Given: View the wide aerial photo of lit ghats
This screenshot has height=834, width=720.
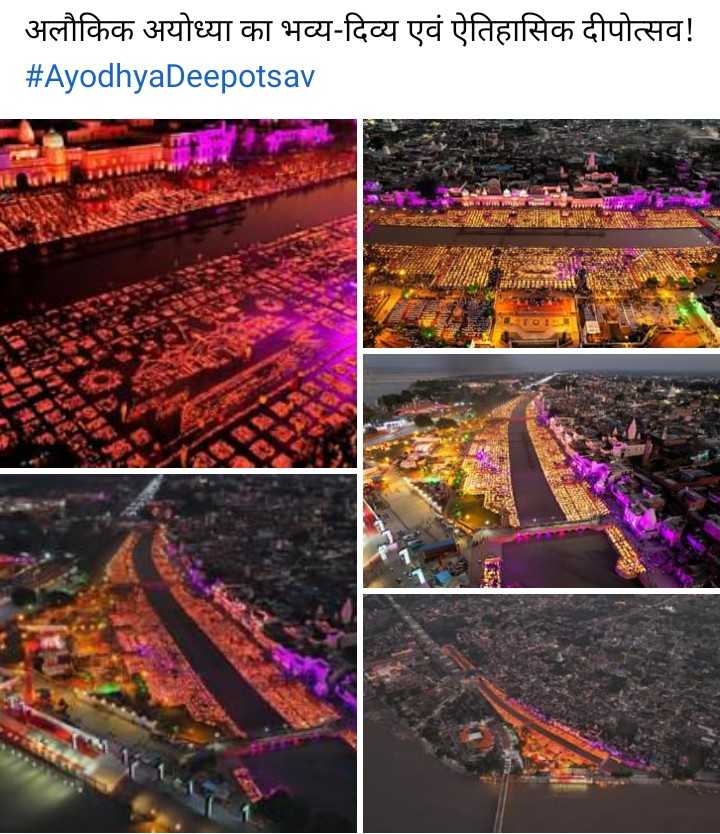Looking at the screenshot, I should coord(541,233).
